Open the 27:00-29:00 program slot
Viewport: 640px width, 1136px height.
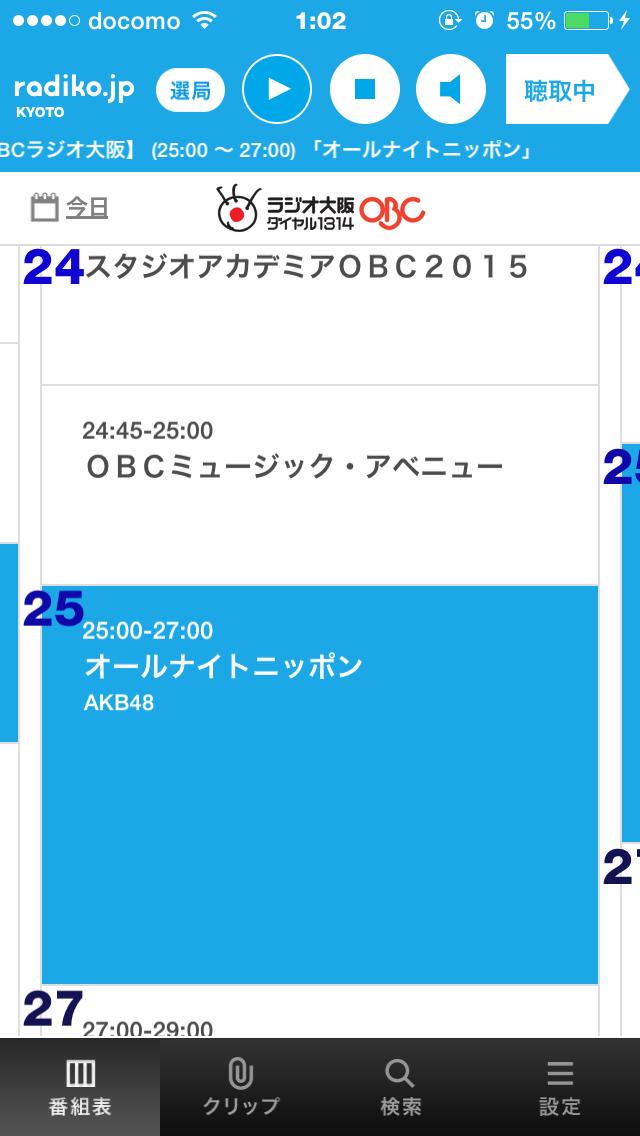coord(318,1022)
